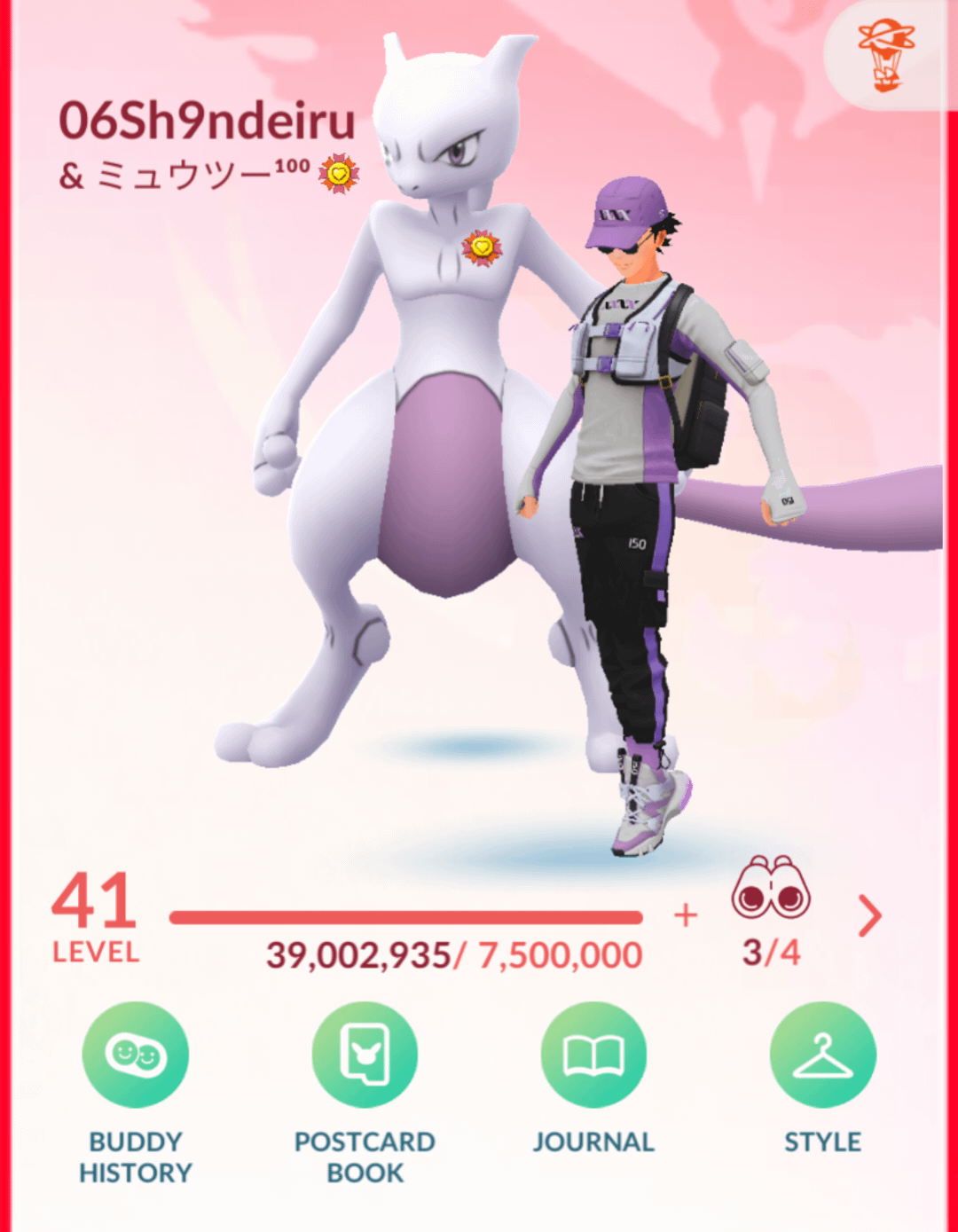Image resolution: width=958 pixels, height=1232 pixels.
Task: Open the Buddy History button
Action: click(135, 1055)
